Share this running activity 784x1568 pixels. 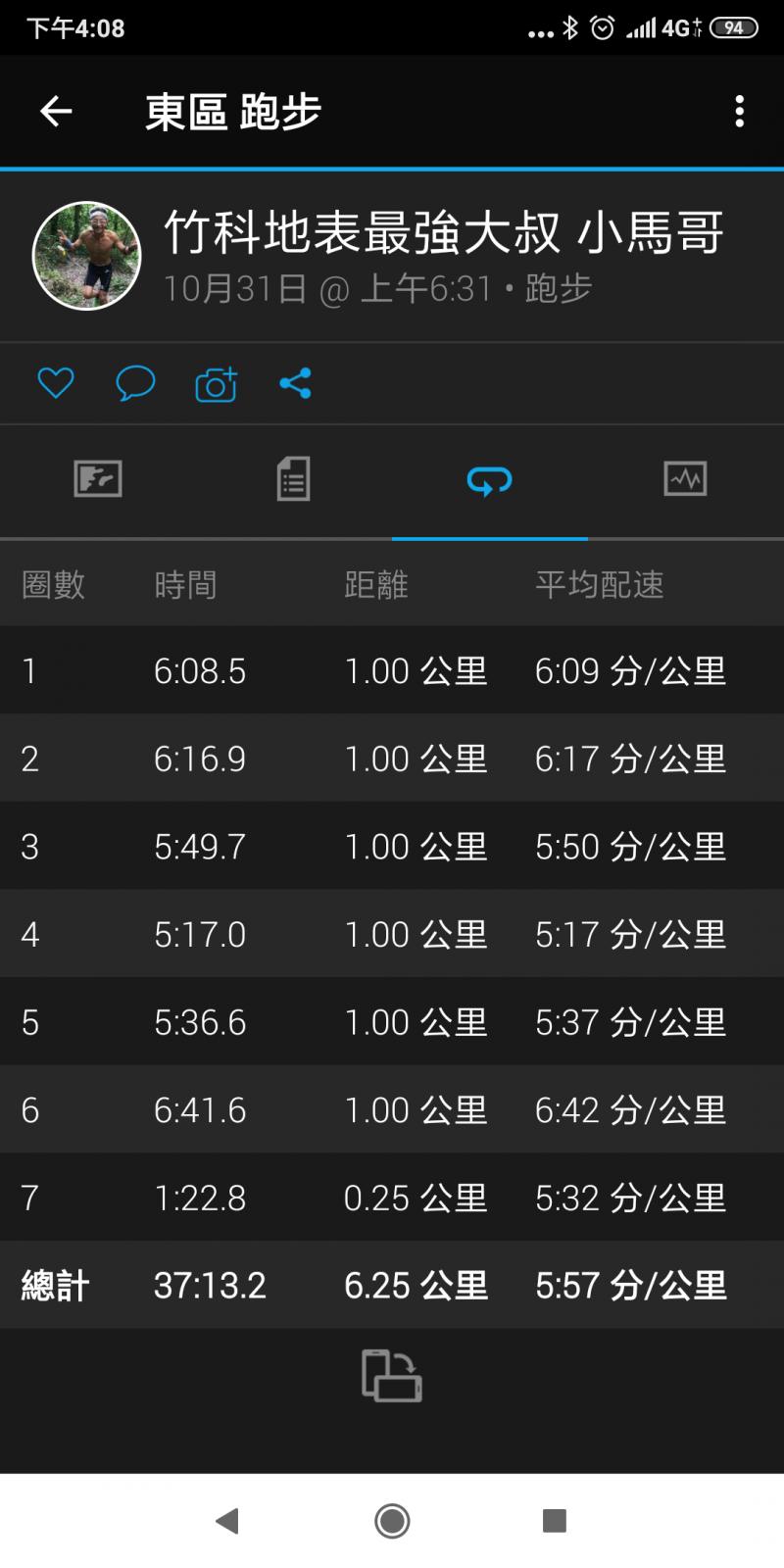[x=295, y=383]
